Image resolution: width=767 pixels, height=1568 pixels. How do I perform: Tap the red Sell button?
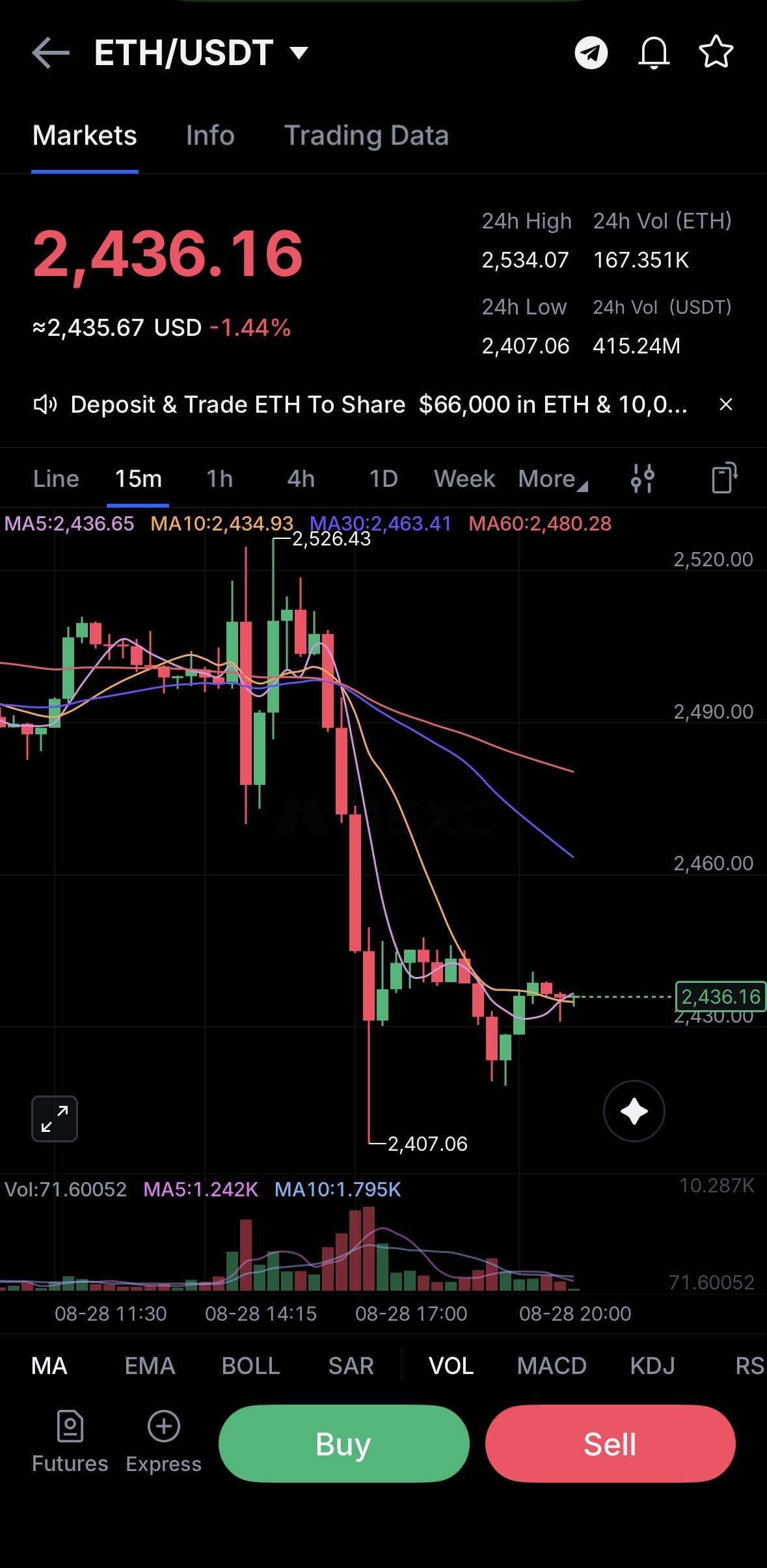pos(610,1444)
